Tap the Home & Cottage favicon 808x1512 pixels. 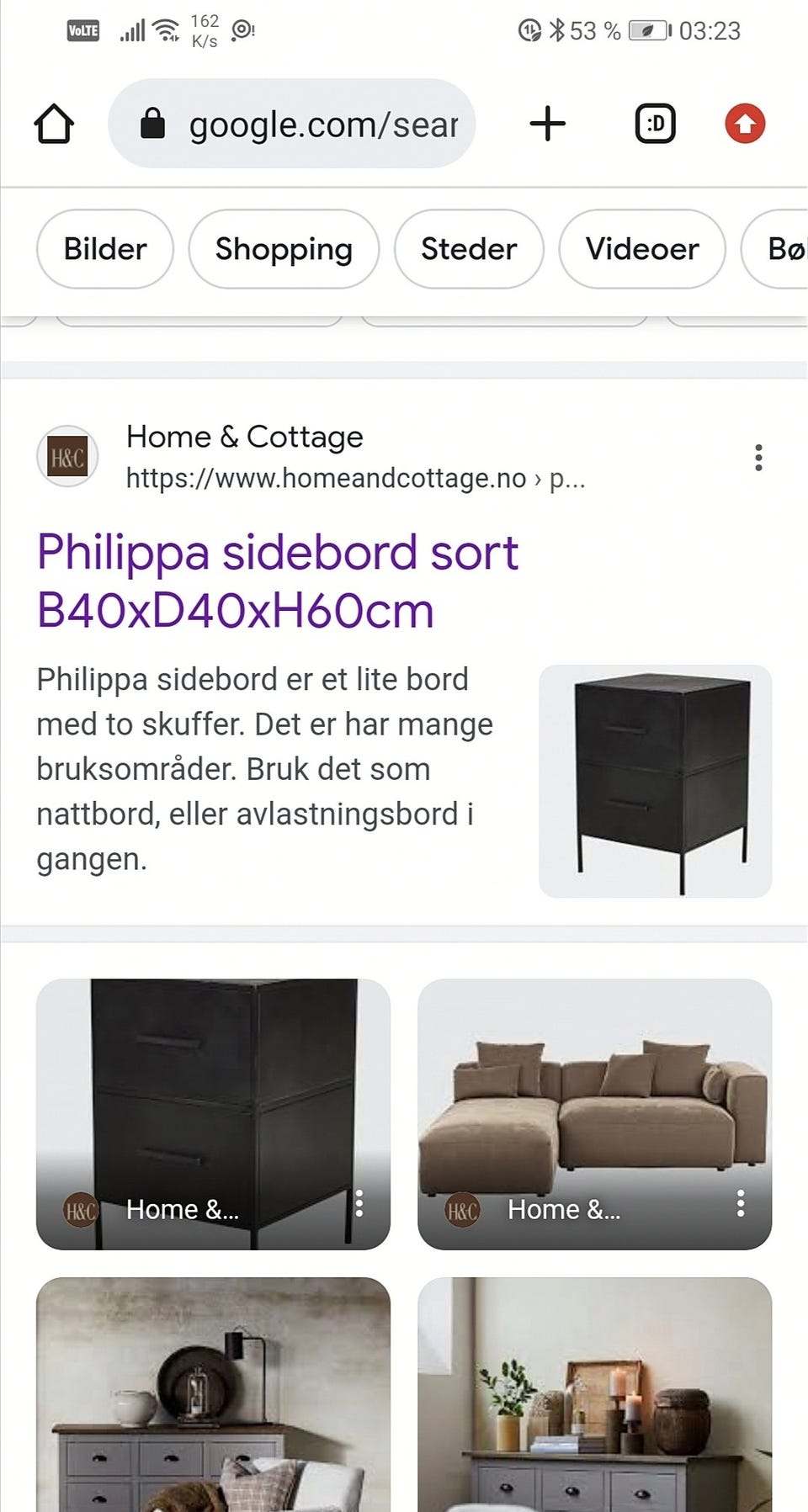pyautogui.click(x=67, y=457)
